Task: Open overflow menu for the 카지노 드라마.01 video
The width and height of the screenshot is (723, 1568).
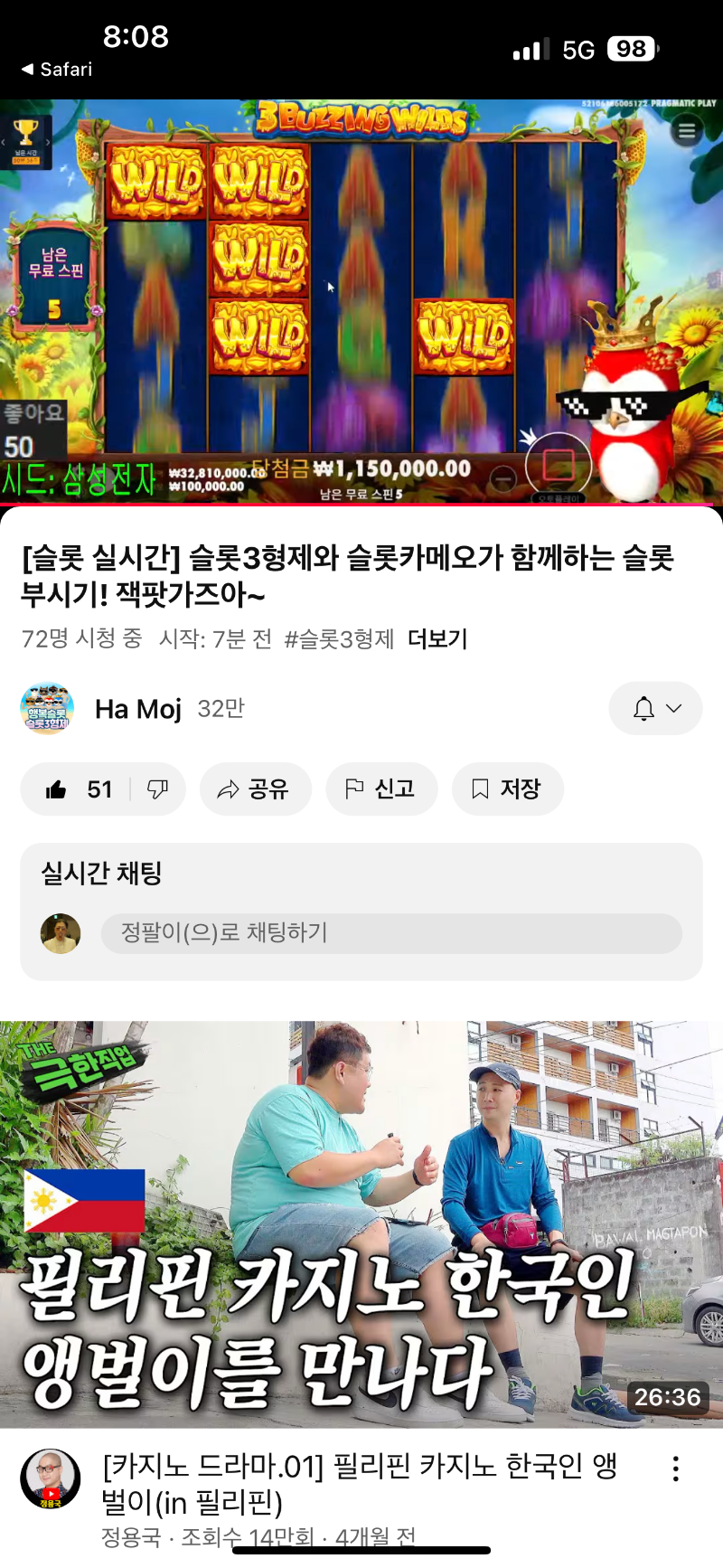Action: 675,1469
